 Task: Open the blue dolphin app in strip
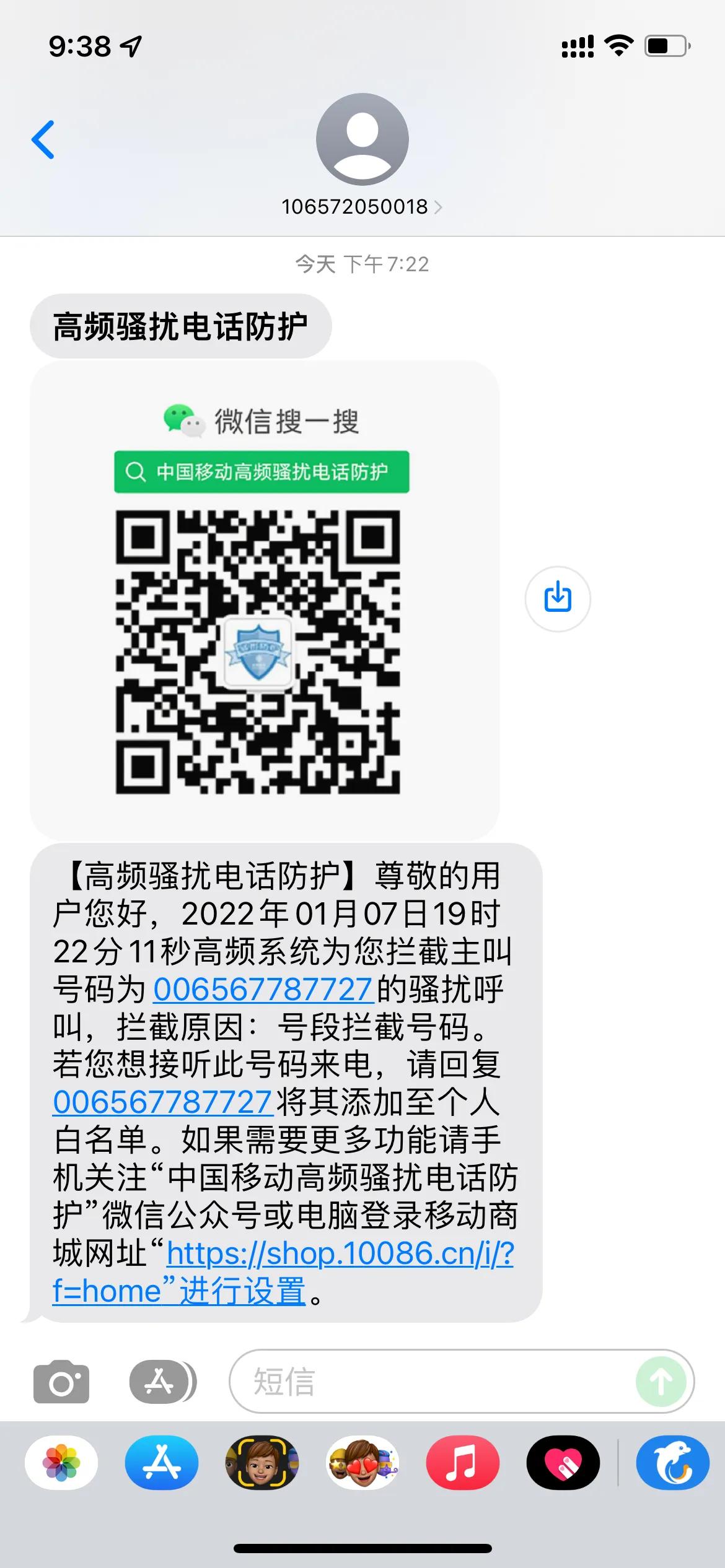click(672, 1463)
